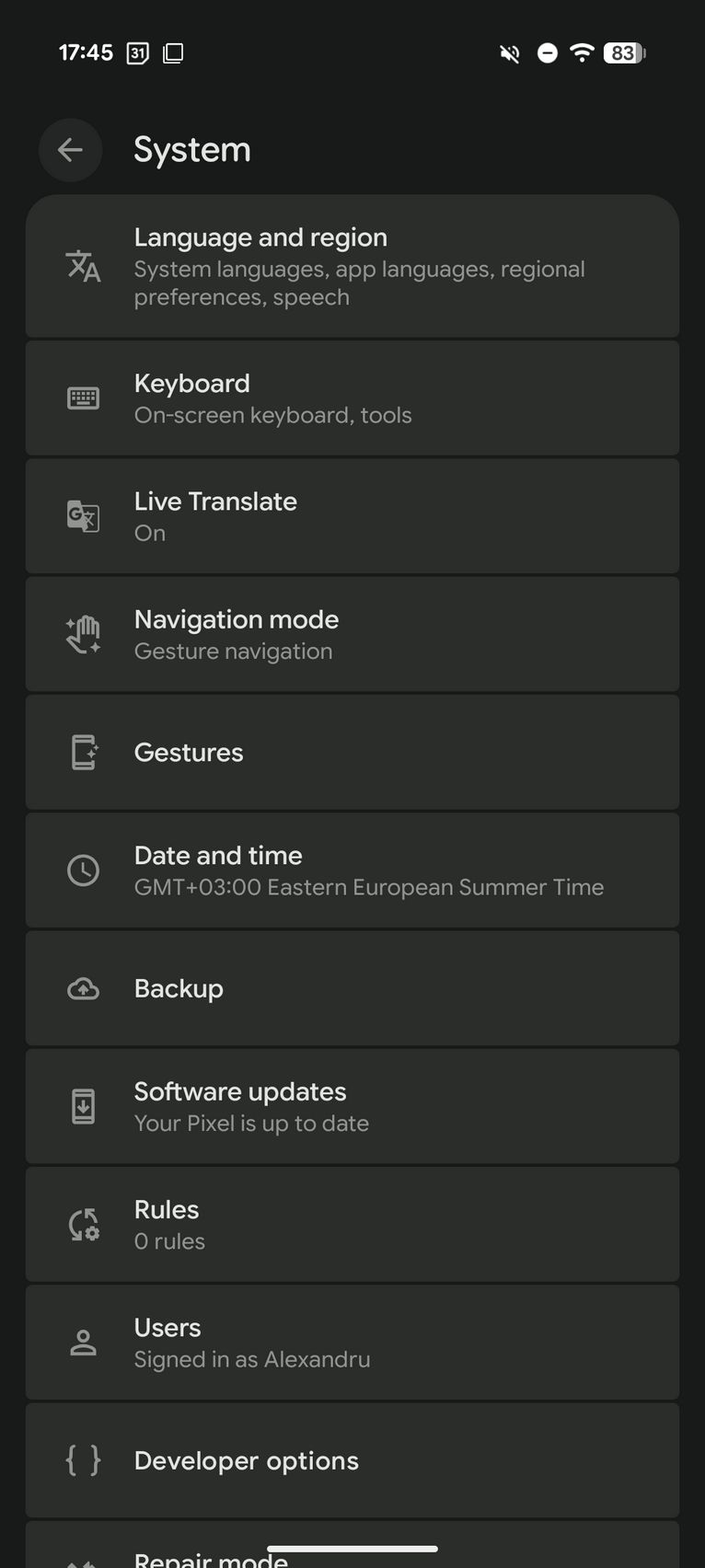
Task: Open Date and time settings
Action: pos(352,870)
